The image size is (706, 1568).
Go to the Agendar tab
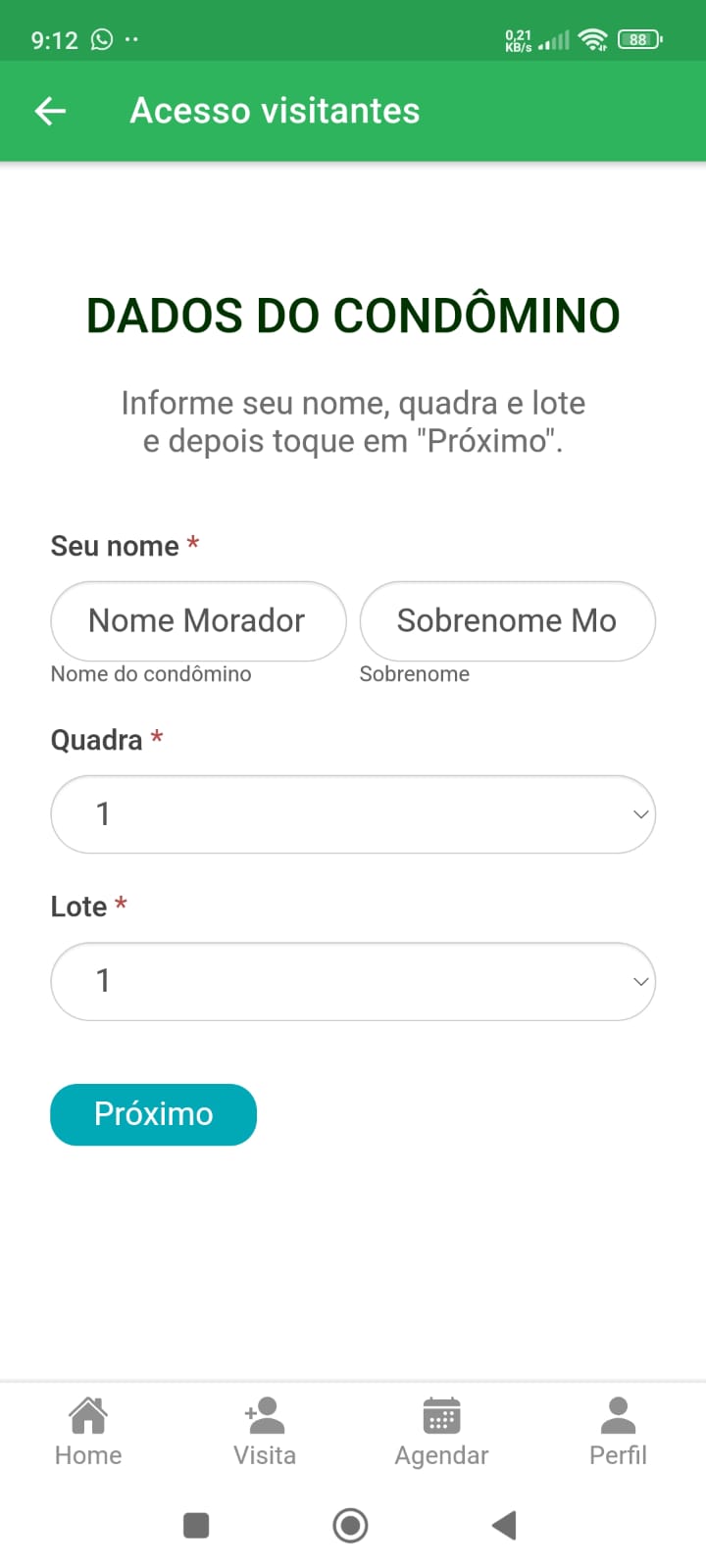click(x=441, y=1432)
